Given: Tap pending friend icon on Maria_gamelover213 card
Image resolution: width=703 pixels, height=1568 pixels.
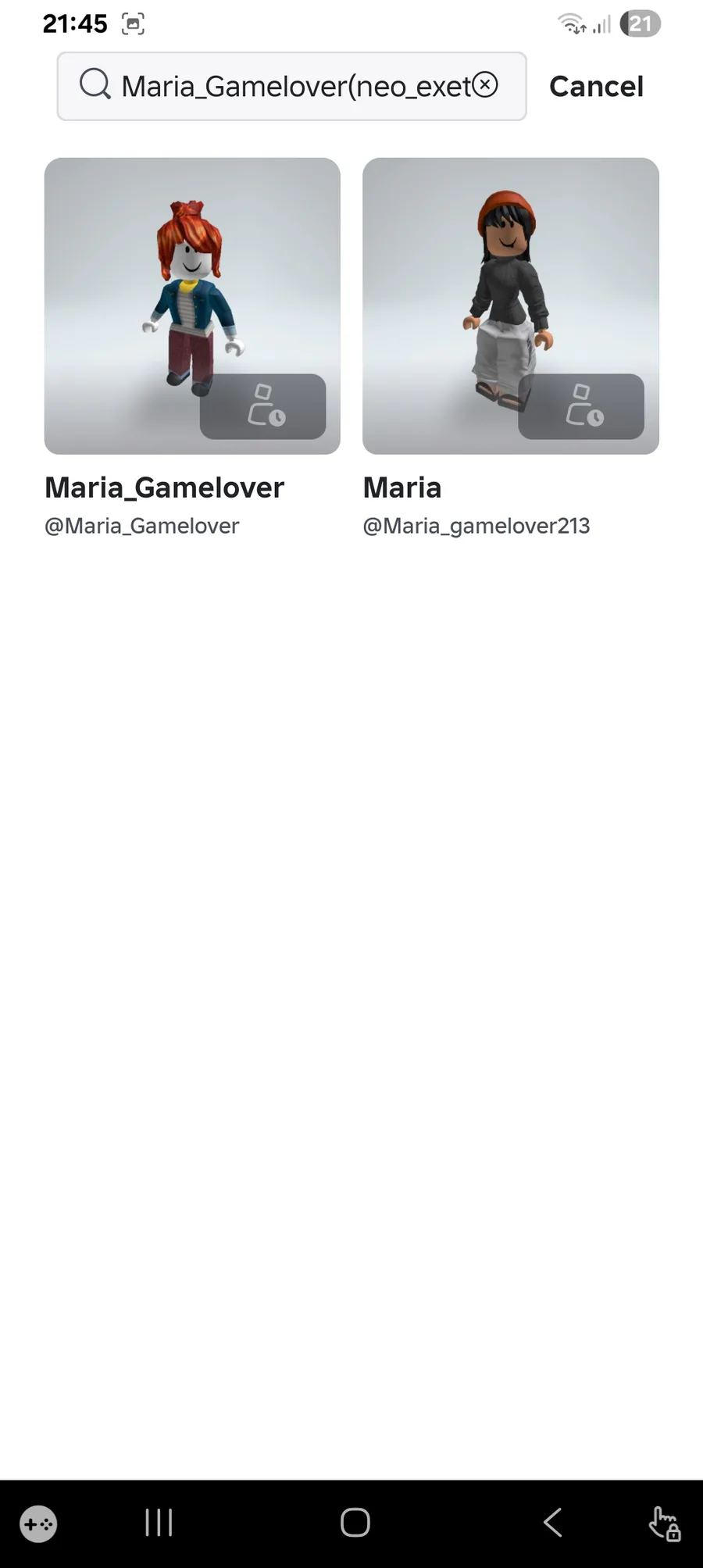Looking at the screenshot, I should click(581, 406).
